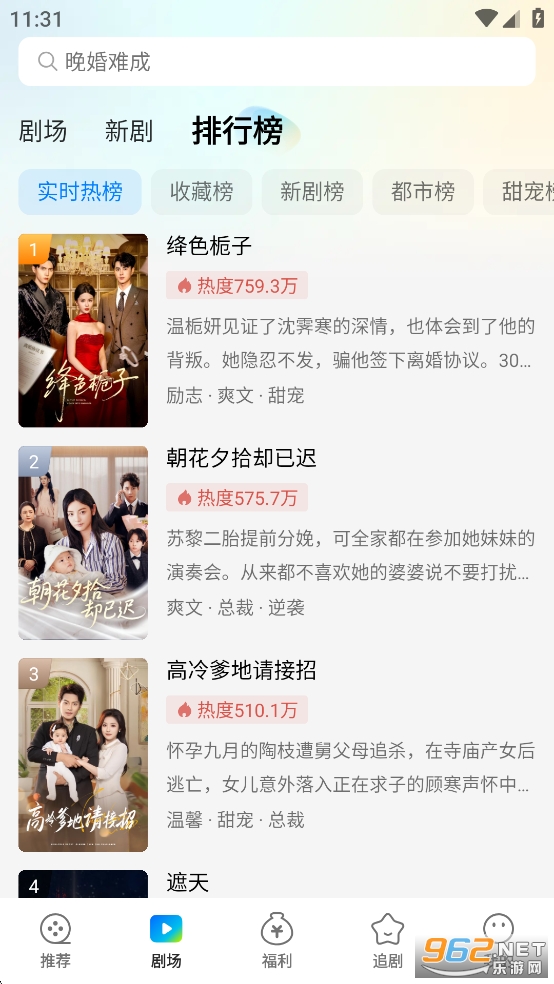This screenshot has width=554, height=984.
Task: Switch to the 新剧 top tab
Action: (129, 132)
